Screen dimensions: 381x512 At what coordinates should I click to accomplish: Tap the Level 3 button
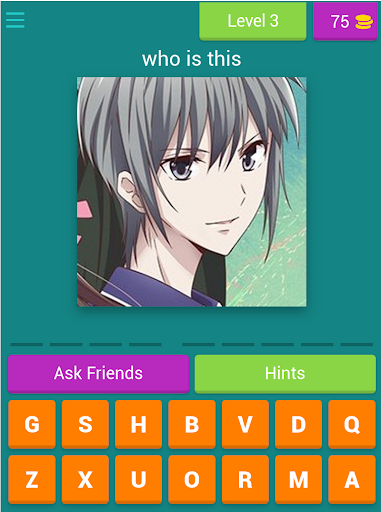(x=253, y=21)
